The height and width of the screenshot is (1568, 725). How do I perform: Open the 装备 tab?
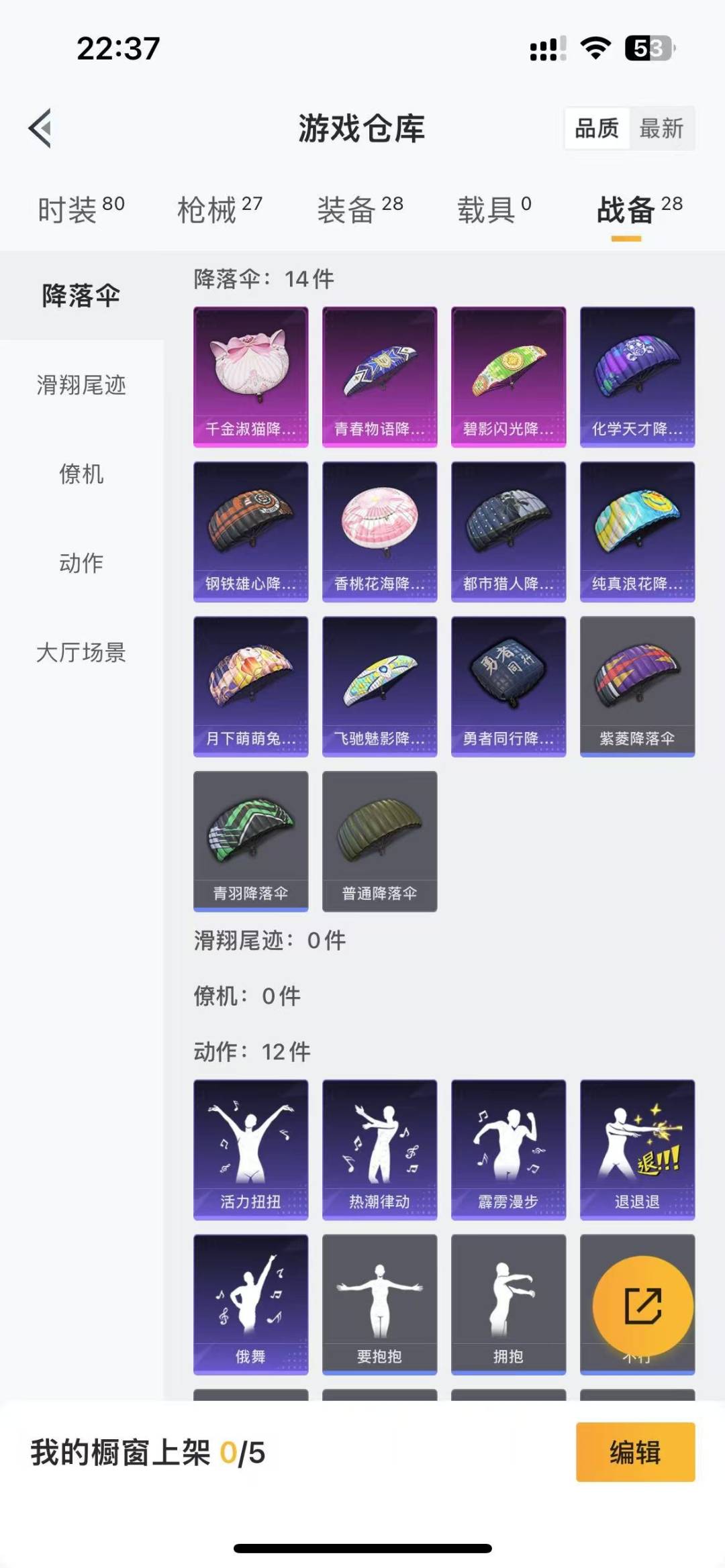pyautogui.click(x=360, y=210)
